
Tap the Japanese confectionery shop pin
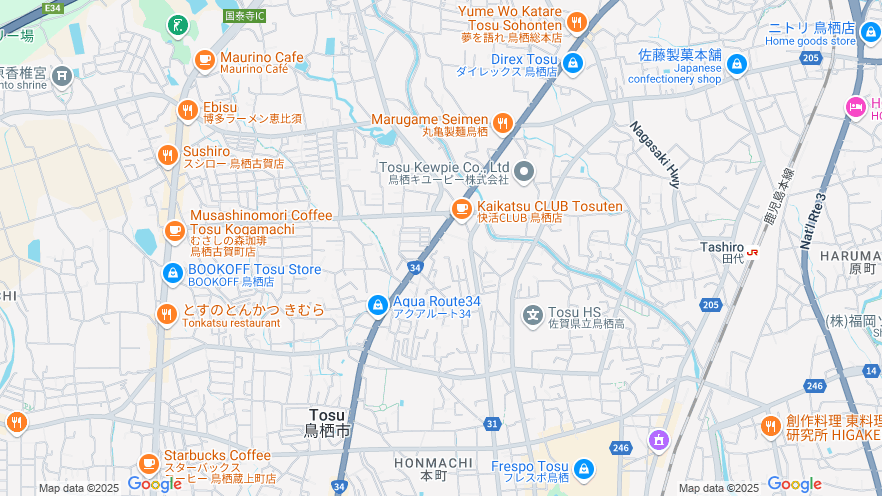tap(737, 64)
